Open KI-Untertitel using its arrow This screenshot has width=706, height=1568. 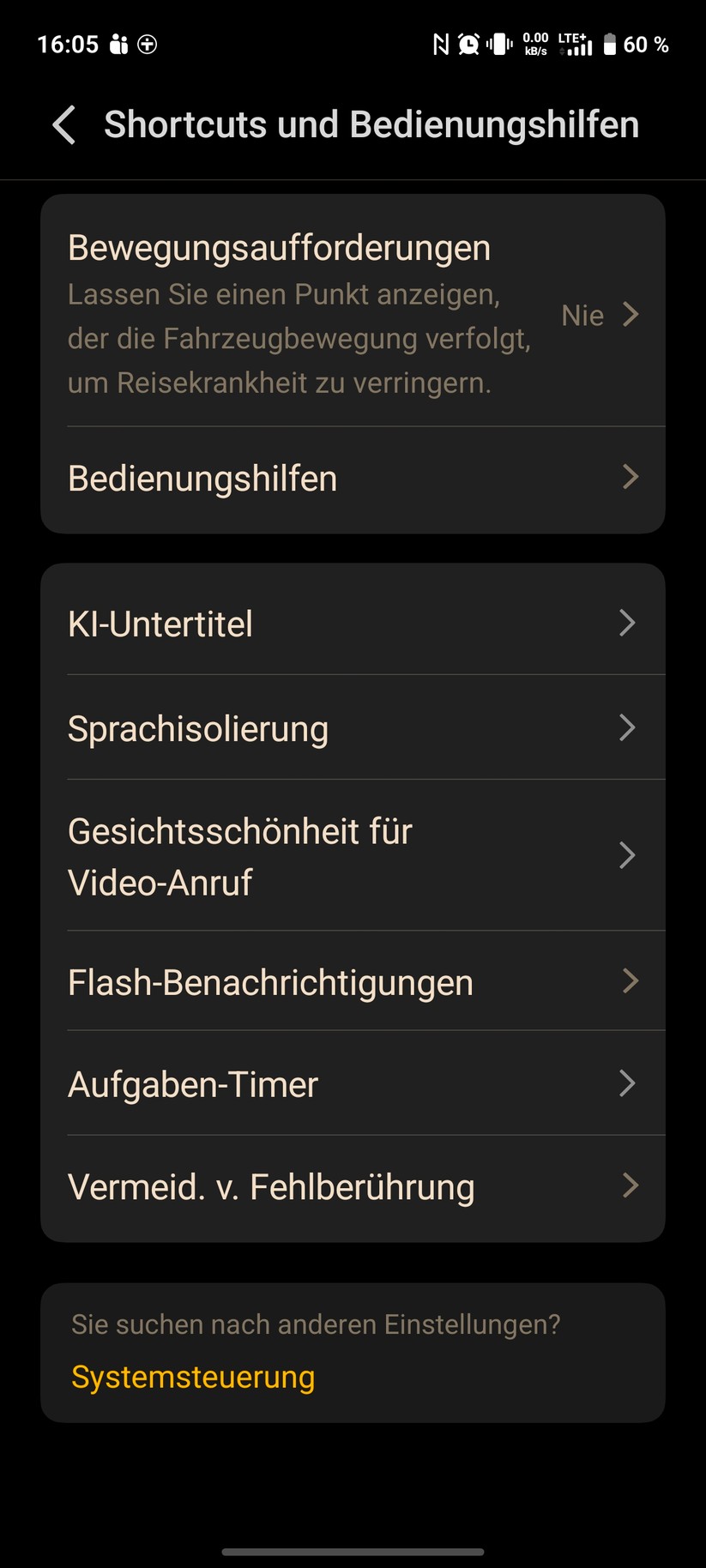tap(627, 624)
